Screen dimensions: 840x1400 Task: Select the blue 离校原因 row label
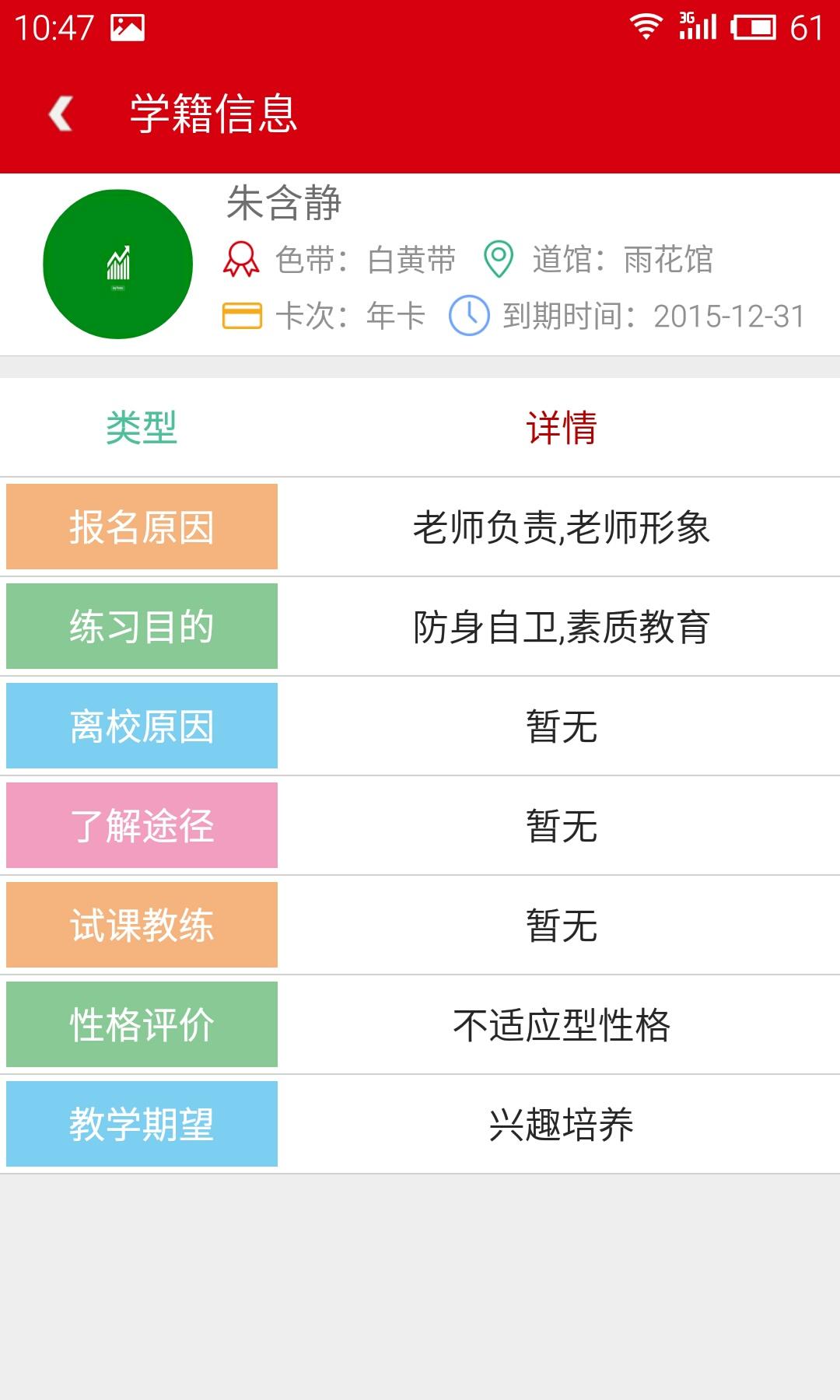click(142, 726)
